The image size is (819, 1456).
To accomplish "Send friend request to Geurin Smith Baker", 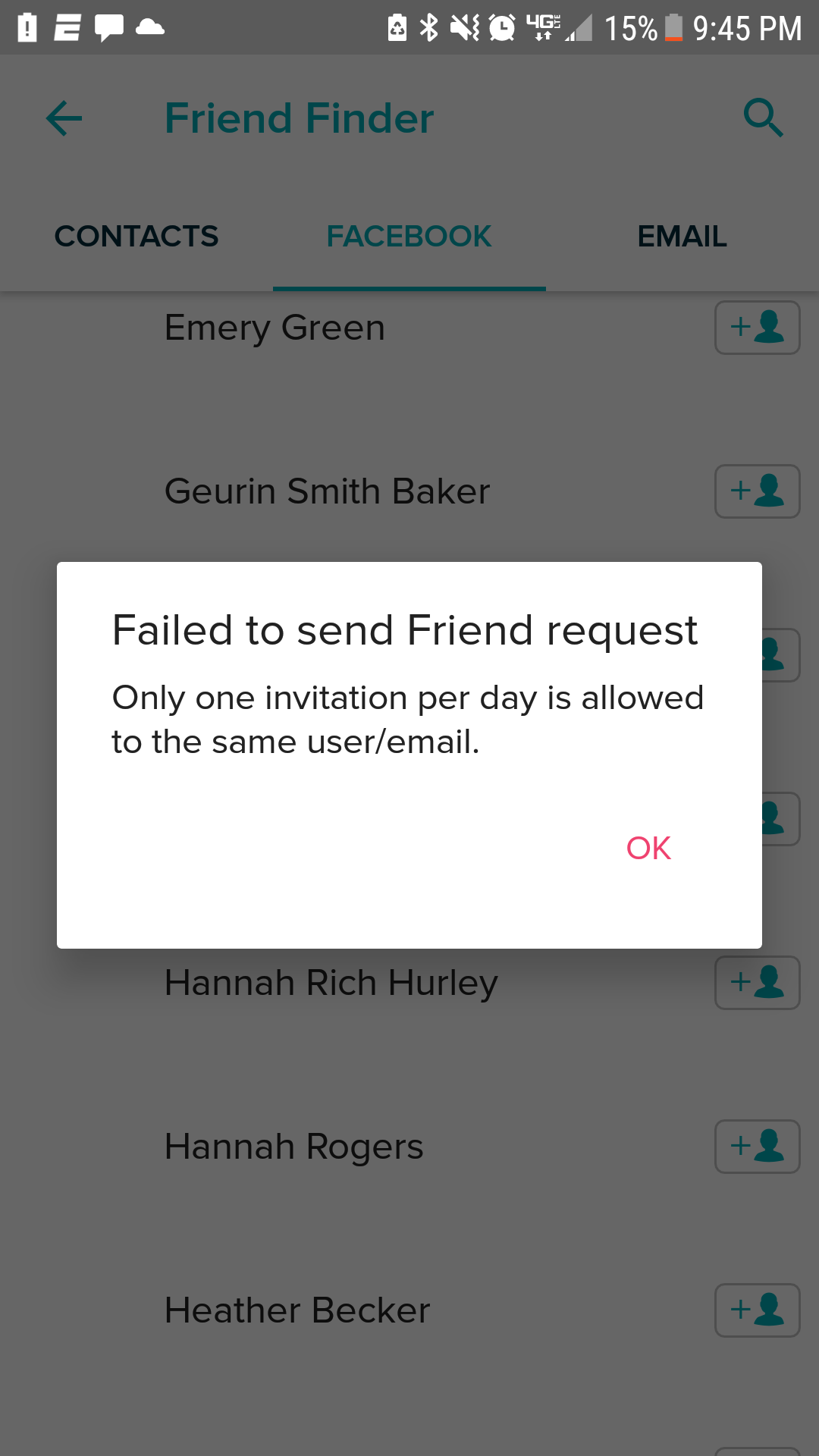I will pyautogui.click(x=757, y=491).
